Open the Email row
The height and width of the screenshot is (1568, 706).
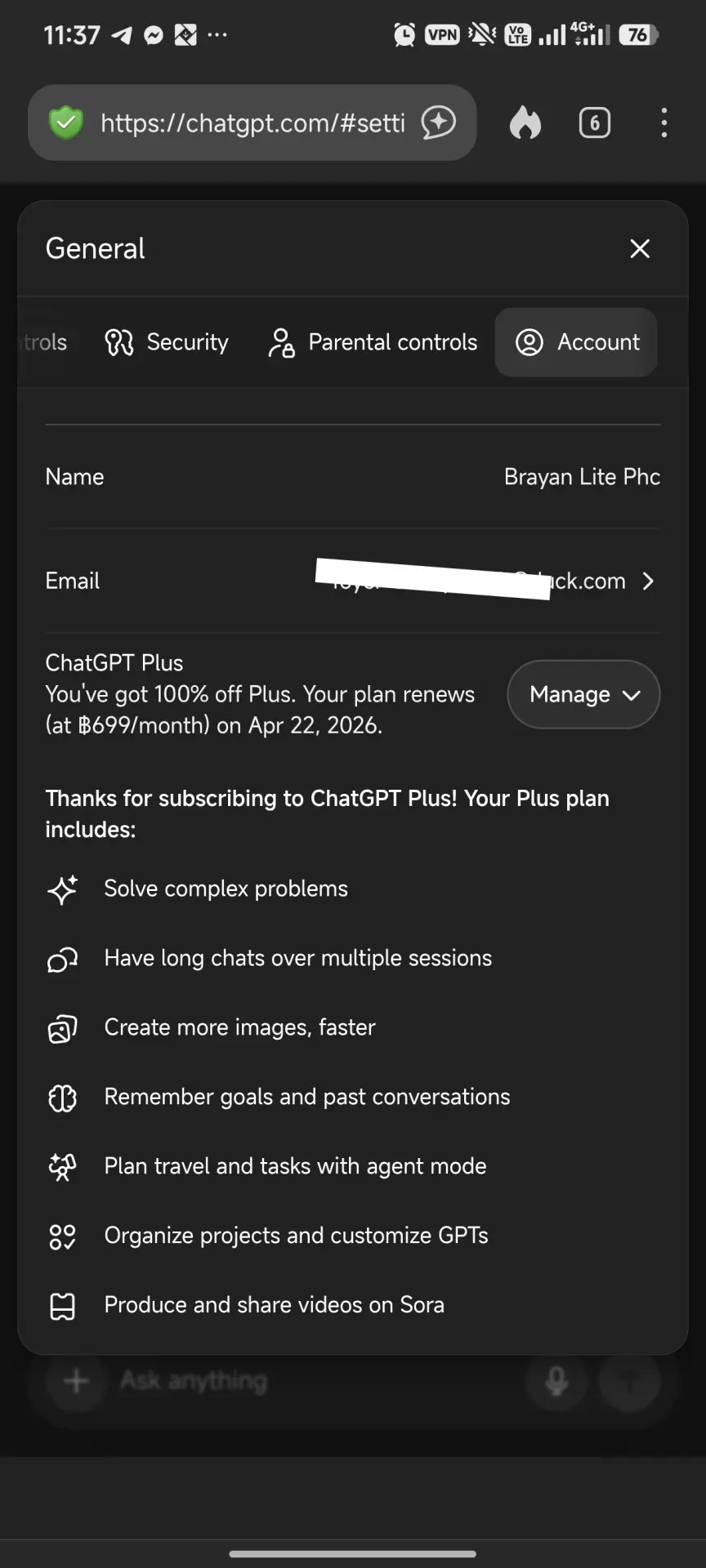pyautogui.click(x=353, y=581)
